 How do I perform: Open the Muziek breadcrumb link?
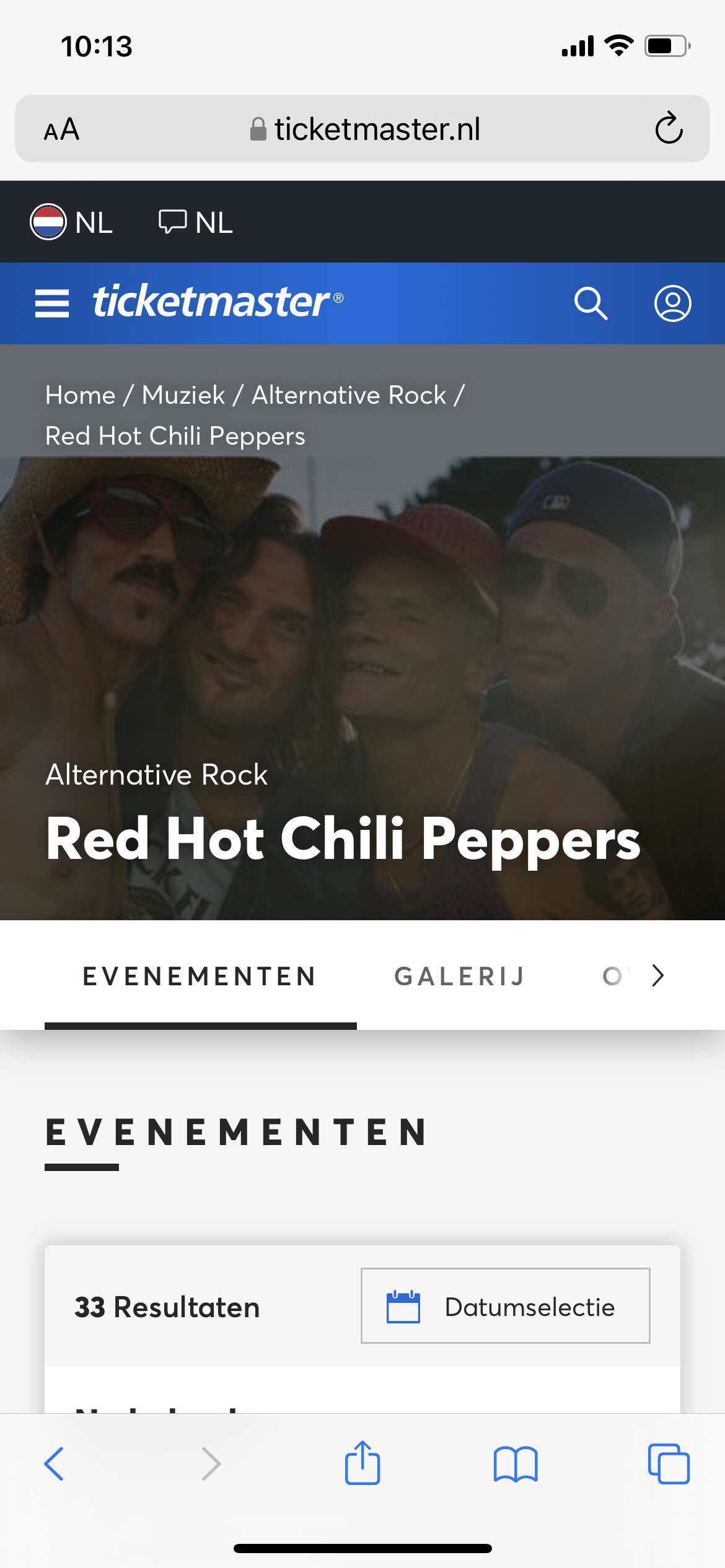[183, 395]
